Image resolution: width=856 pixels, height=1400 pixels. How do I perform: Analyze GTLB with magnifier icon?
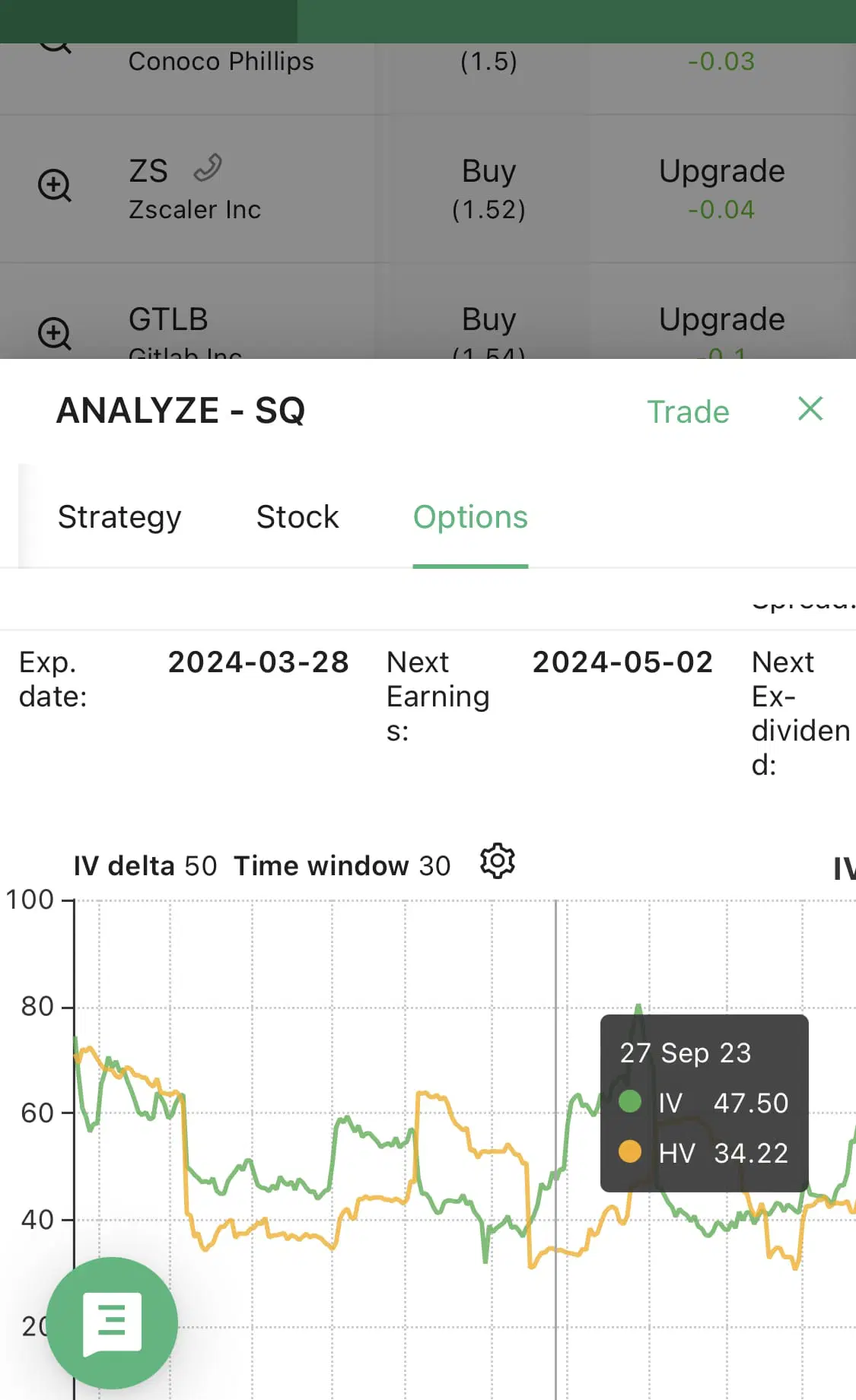click(x=55, y=333)
